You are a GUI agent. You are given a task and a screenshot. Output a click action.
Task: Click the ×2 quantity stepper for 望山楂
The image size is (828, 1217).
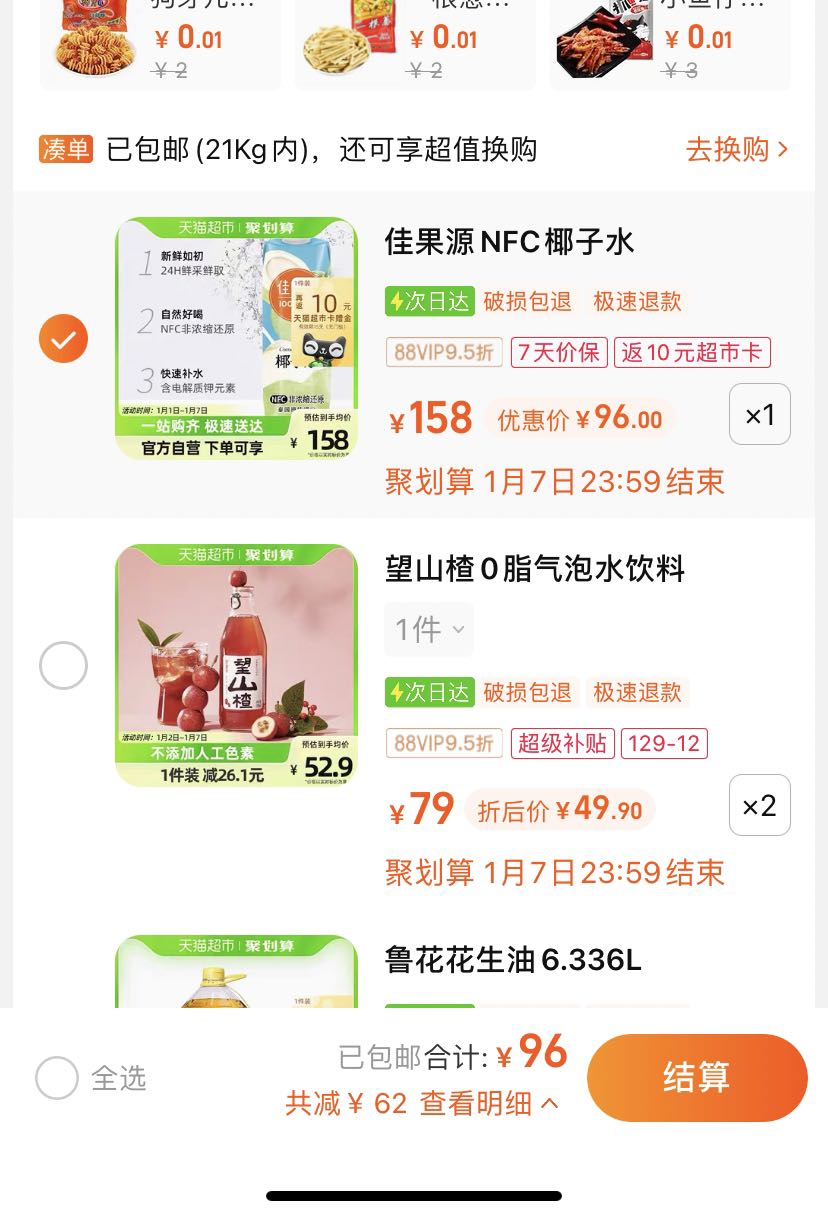click(x=760, y=805)
